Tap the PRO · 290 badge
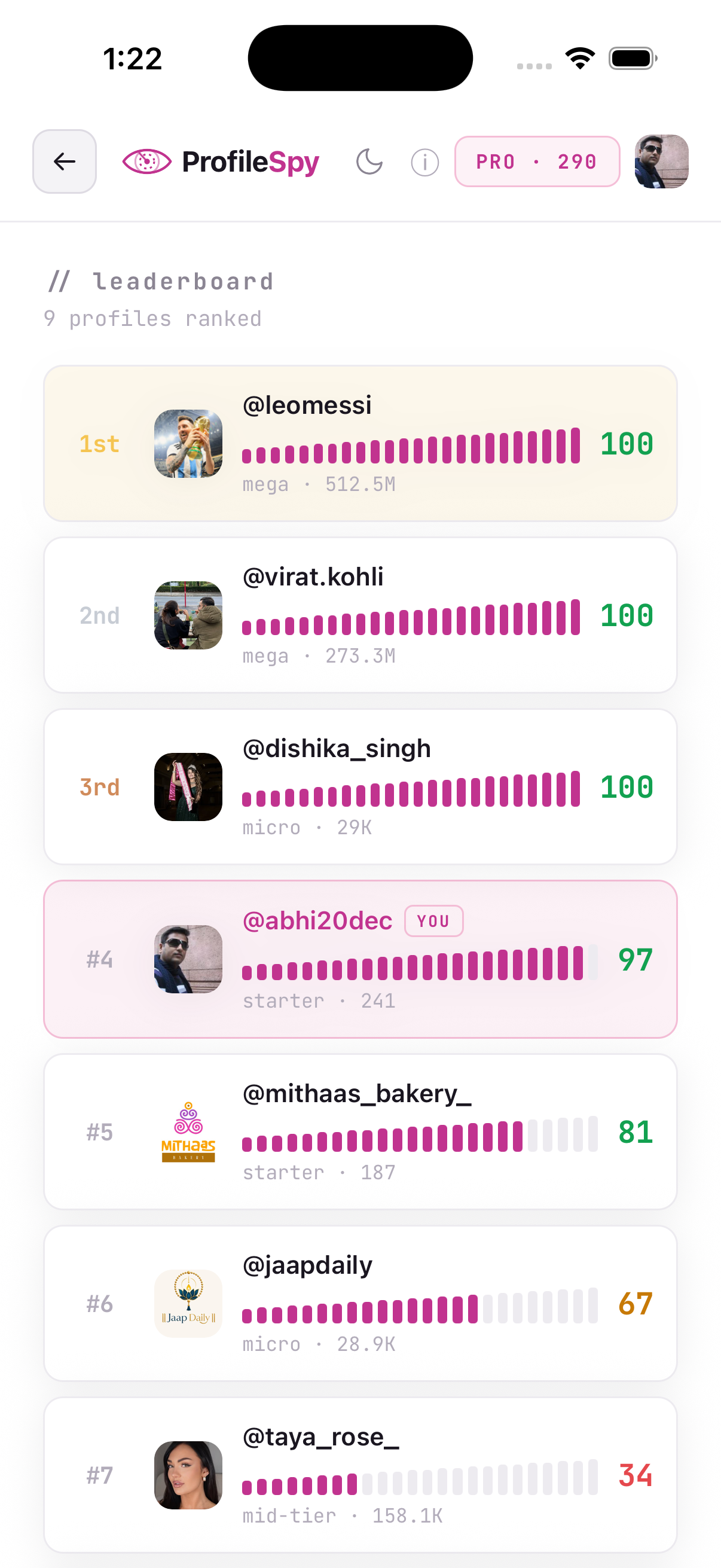Image resolution: width=721 pixels, height=1568 pixels. pyautogui.click(x=537, y=161)
